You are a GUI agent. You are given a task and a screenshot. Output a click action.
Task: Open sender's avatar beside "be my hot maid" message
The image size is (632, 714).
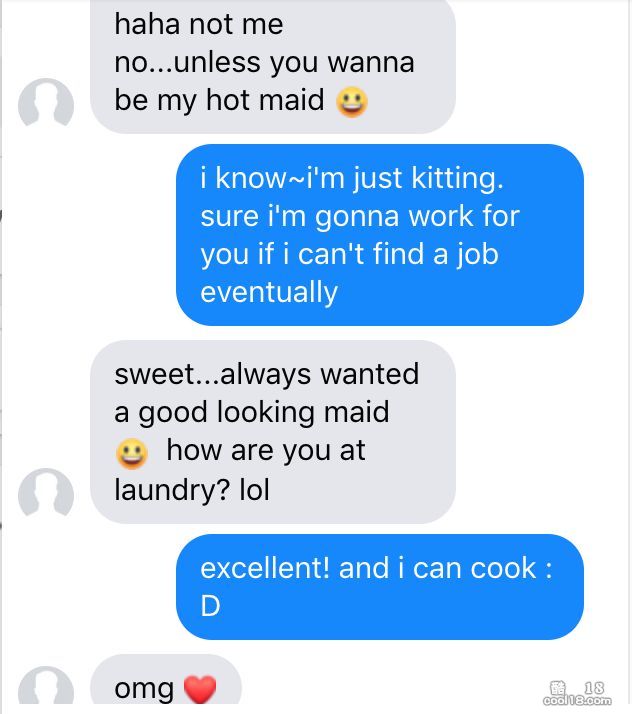point(46,104)
